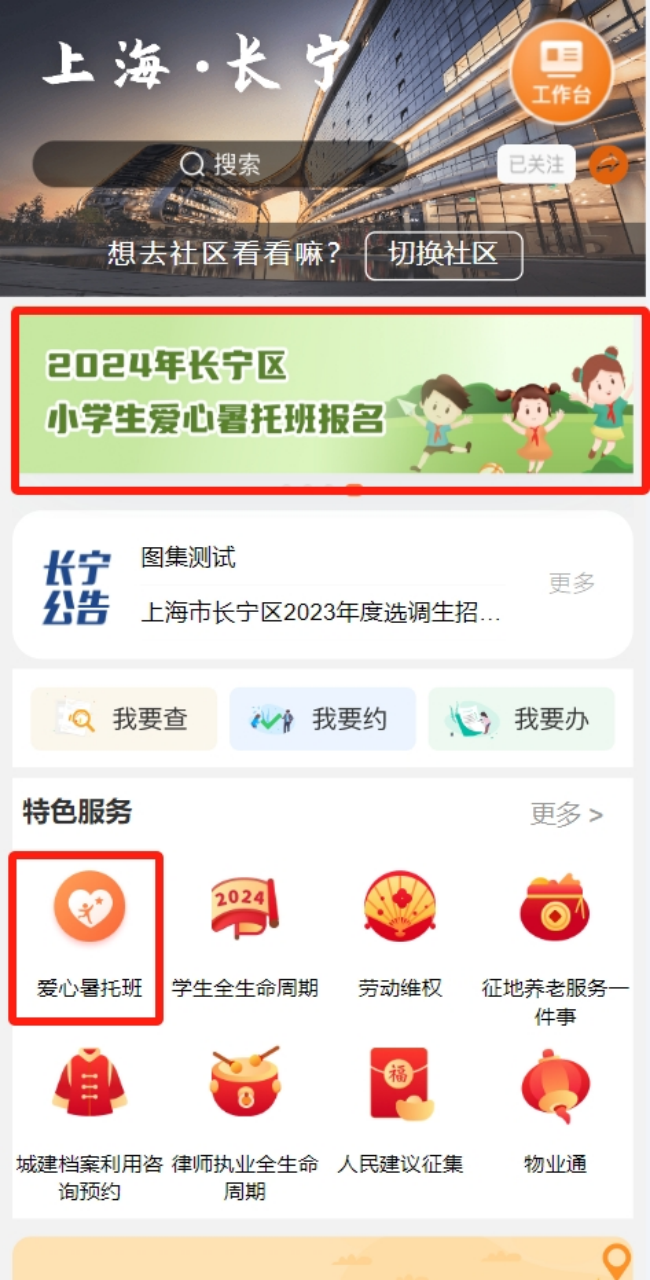Select the 我要办 button
Viewport: 650px width, 1280px height.
click(x=521, y=719)
